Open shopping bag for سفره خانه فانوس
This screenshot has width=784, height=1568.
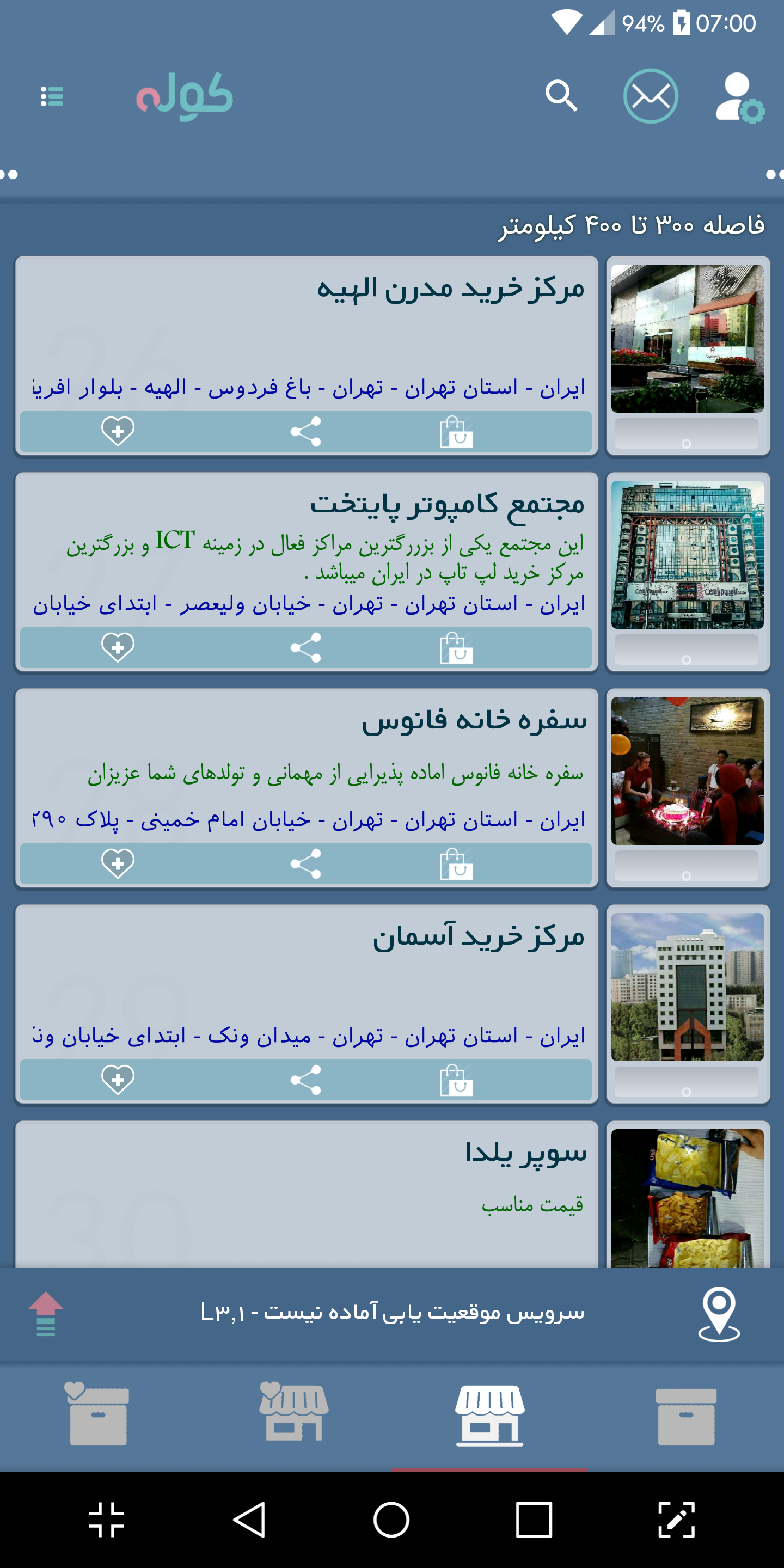tap(456, 863)
